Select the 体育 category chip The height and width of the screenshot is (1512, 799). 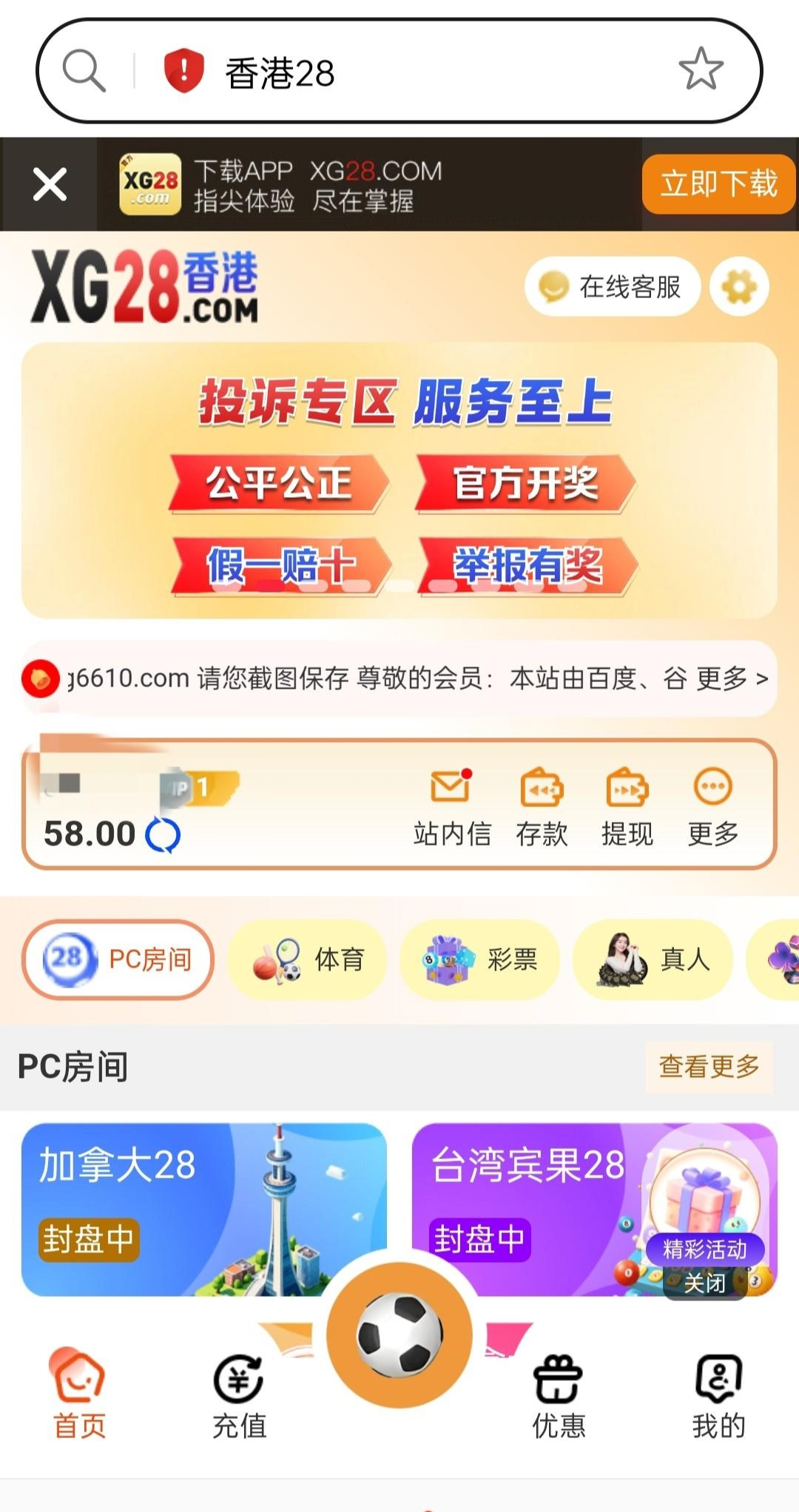308,959
